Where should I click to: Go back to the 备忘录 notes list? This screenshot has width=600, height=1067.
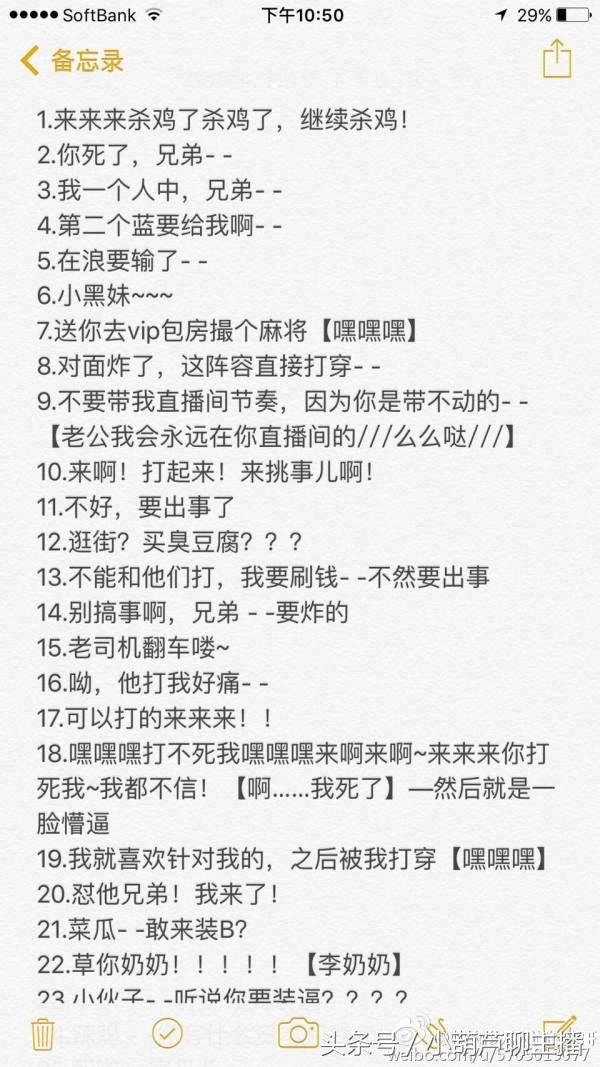(72, 60)
